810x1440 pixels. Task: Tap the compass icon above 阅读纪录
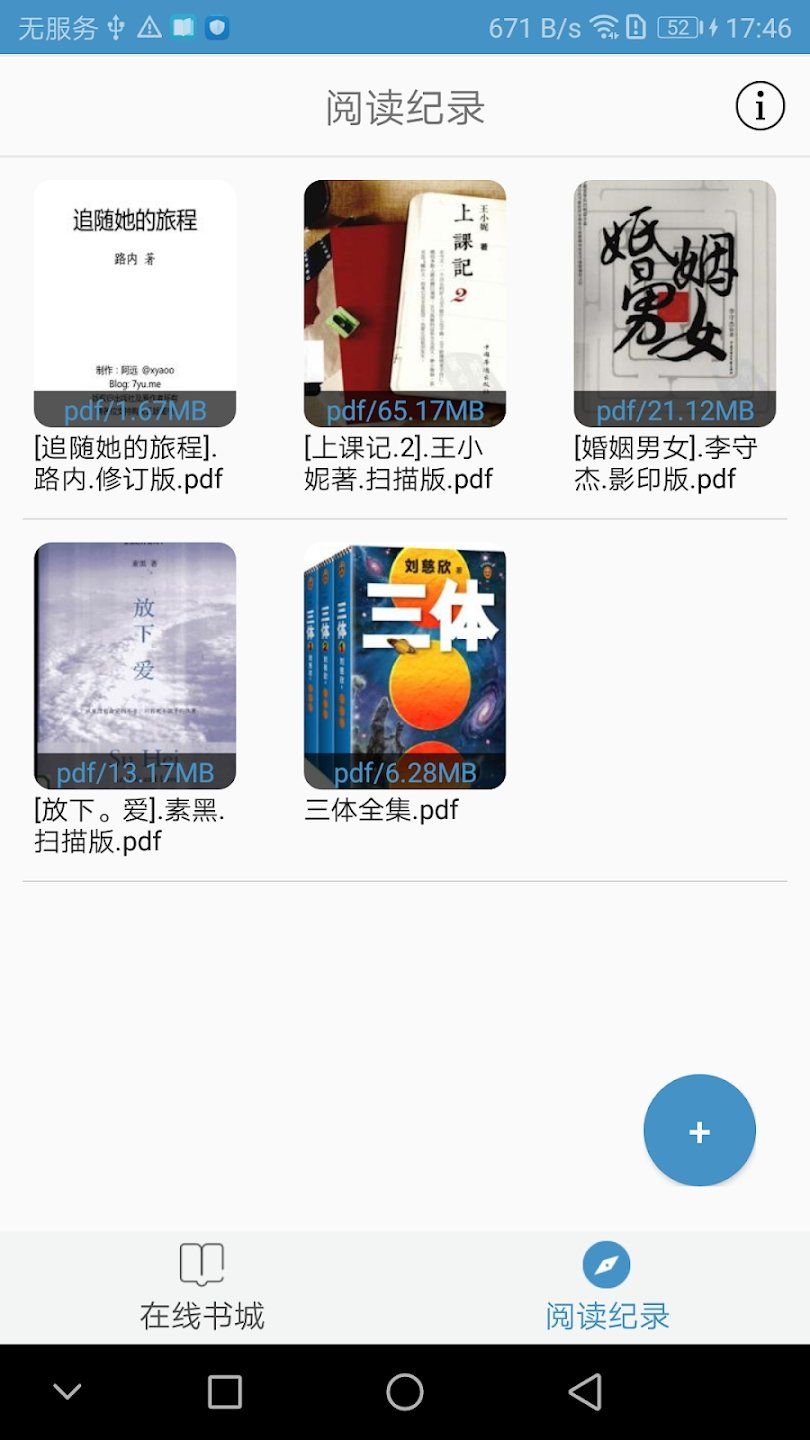tap(607, 1263)
